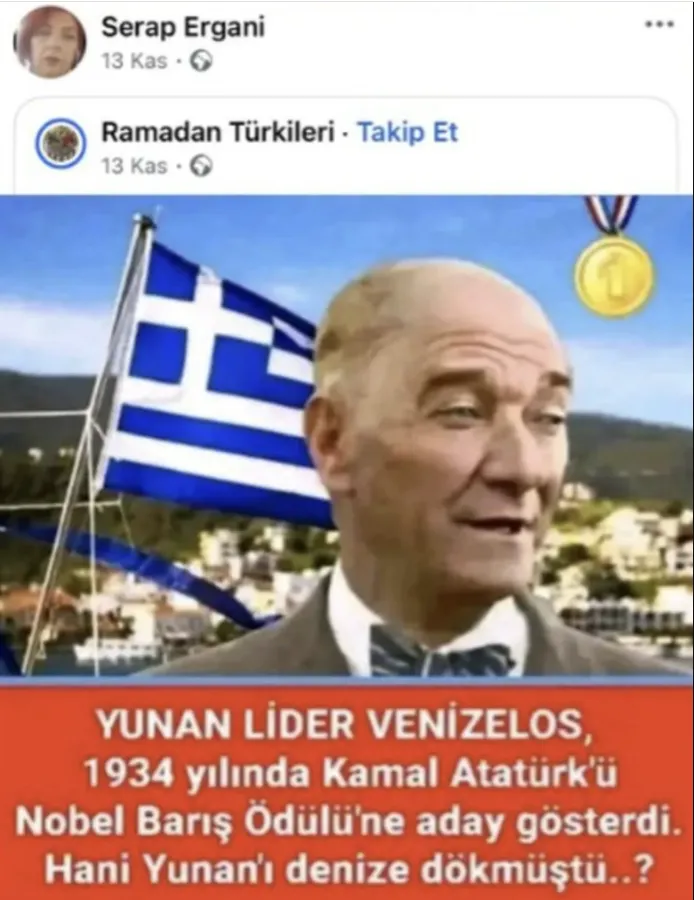Open Serap Ergani's profile by name
694x900 pixels.
[x=183, y=27]
